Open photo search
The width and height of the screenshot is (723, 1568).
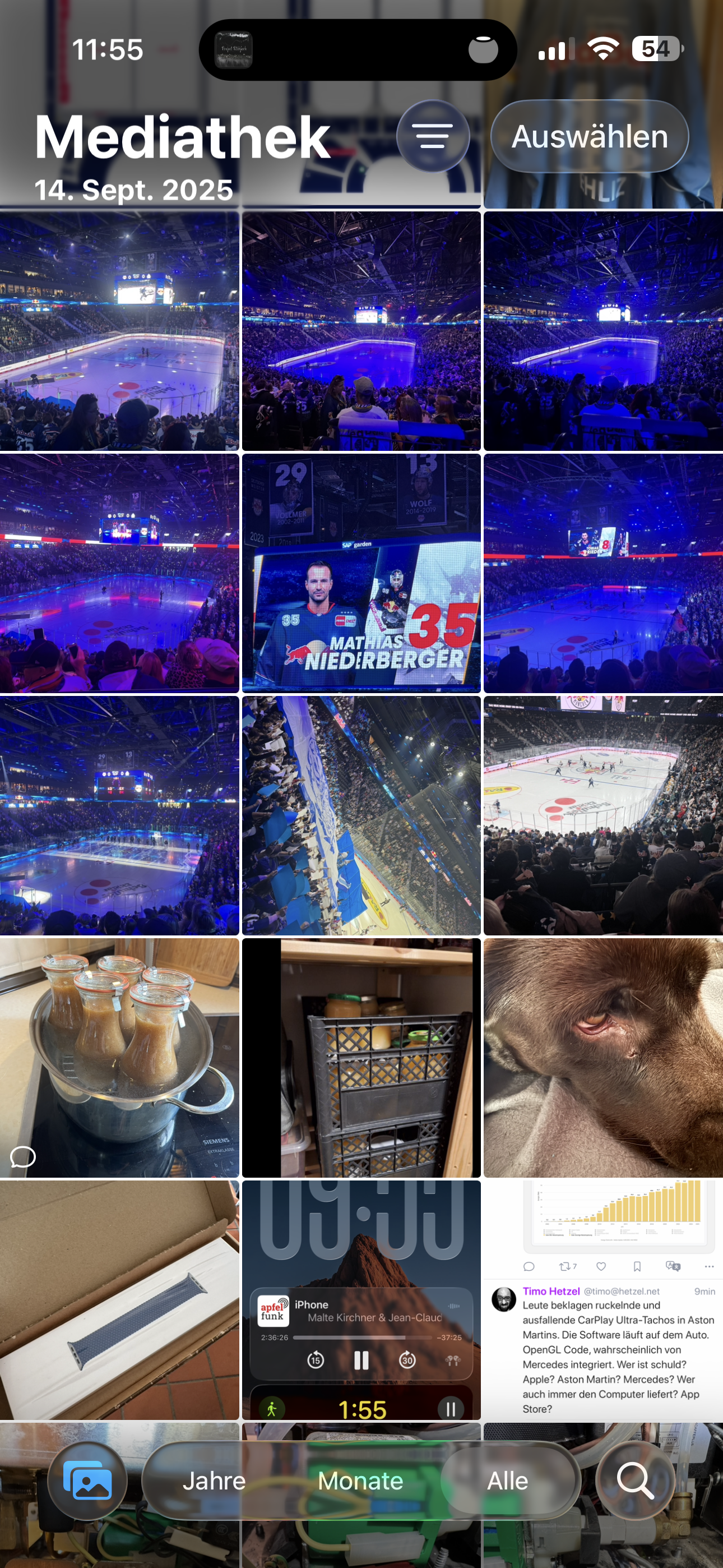[635, 1481]
